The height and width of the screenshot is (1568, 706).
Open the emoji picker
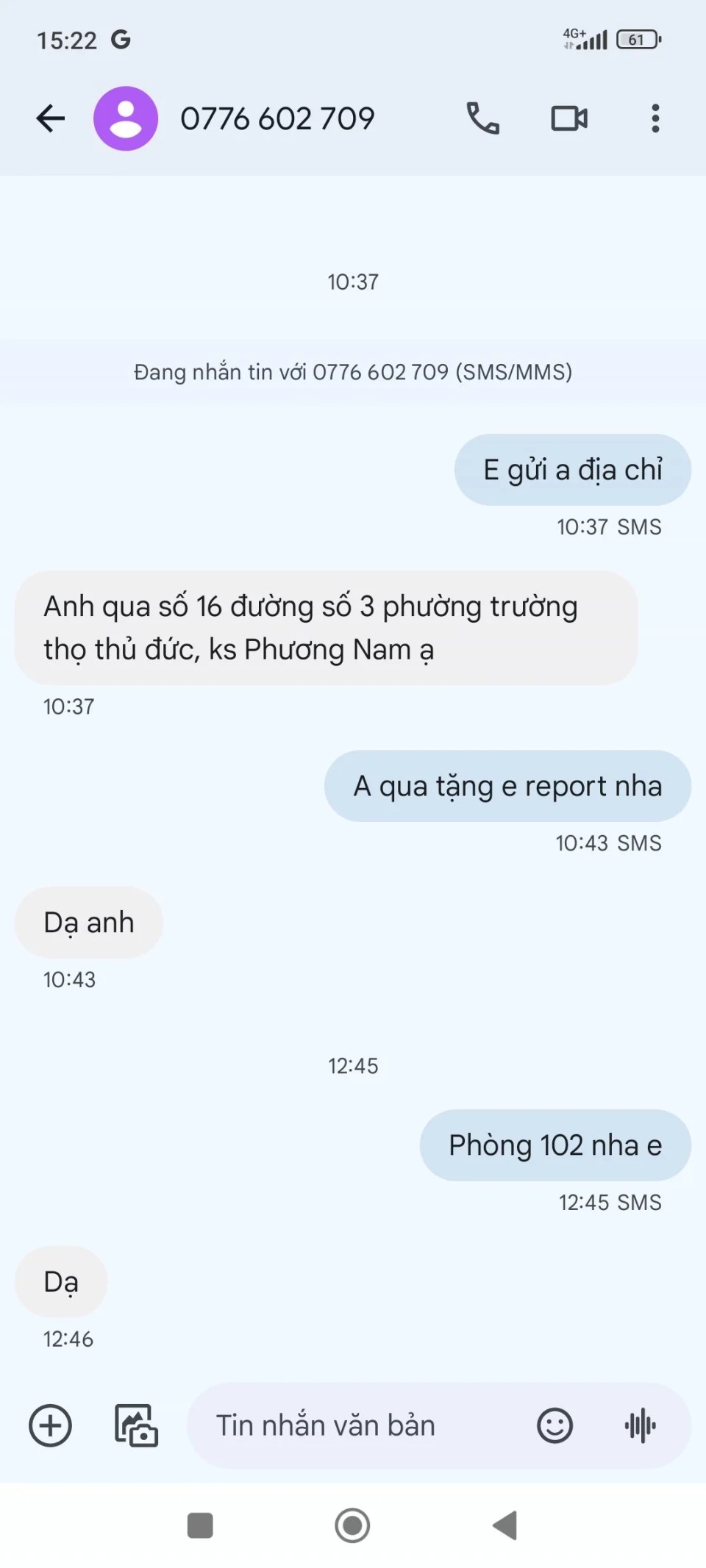coord(555,1425)
